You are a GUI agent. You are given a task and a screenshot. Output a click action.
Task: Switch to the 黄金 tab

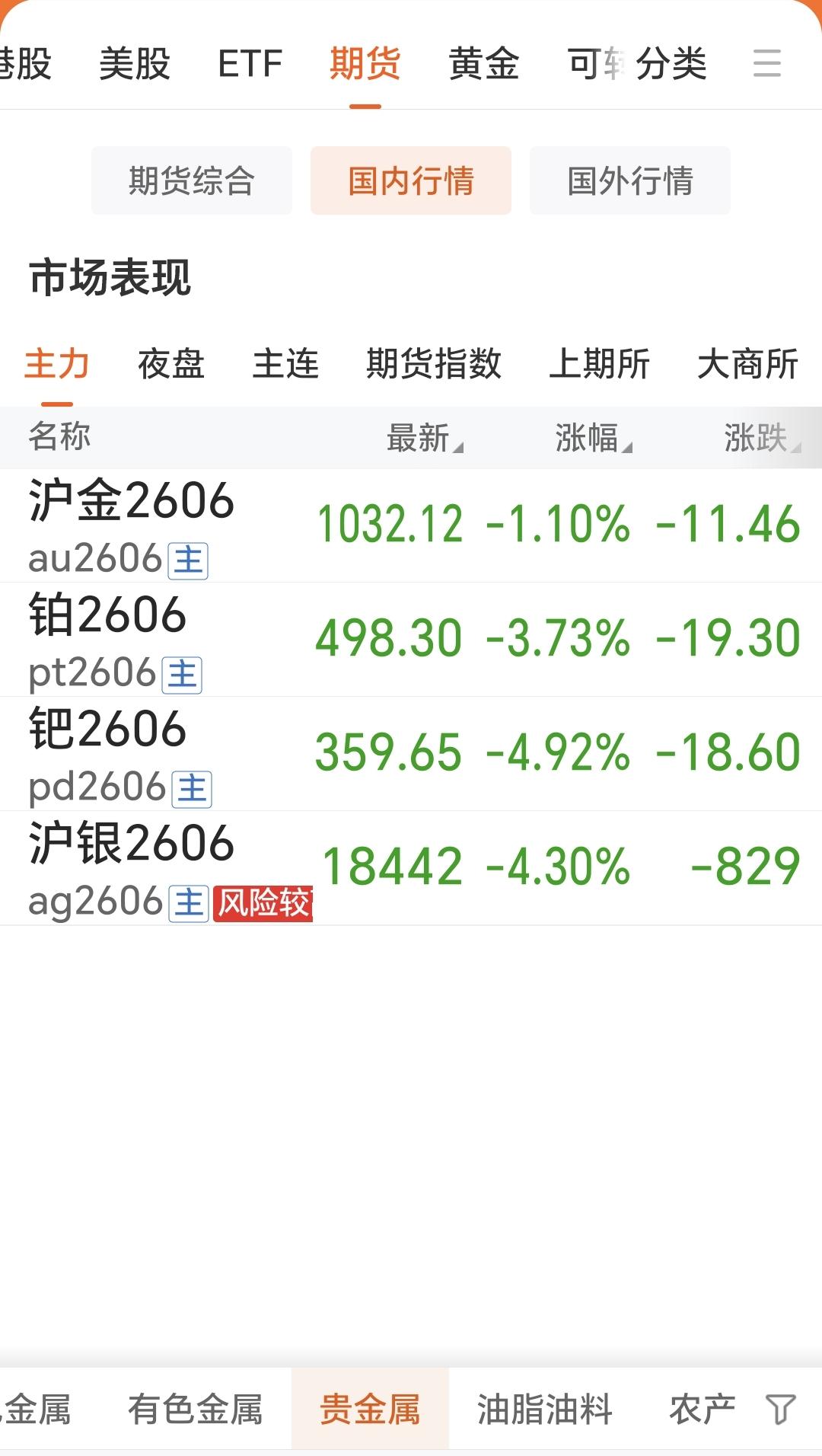tap(484, 65)
